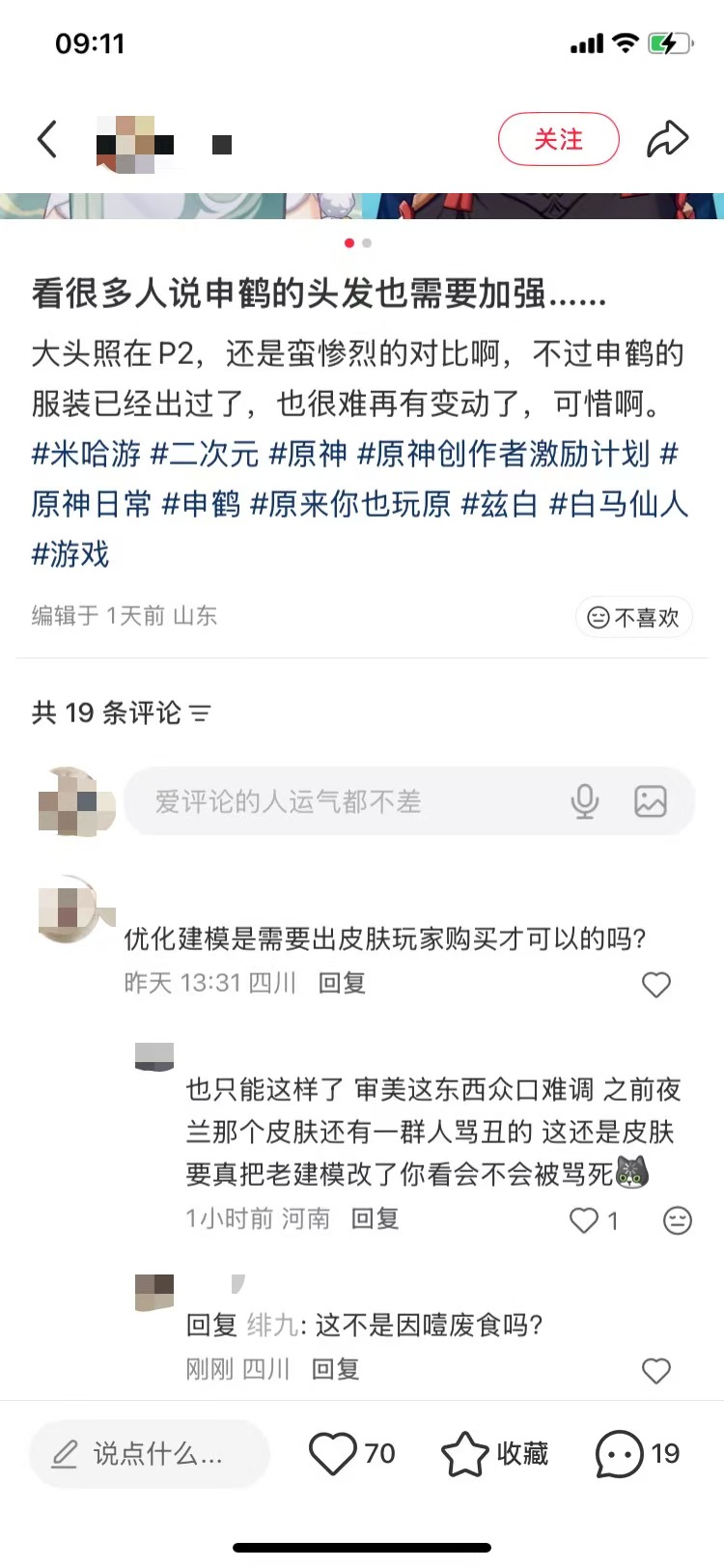Open the #米哈游 hashtag
Image resolution: width=724 pixels, height=1568 pixels.
point(86,453)
